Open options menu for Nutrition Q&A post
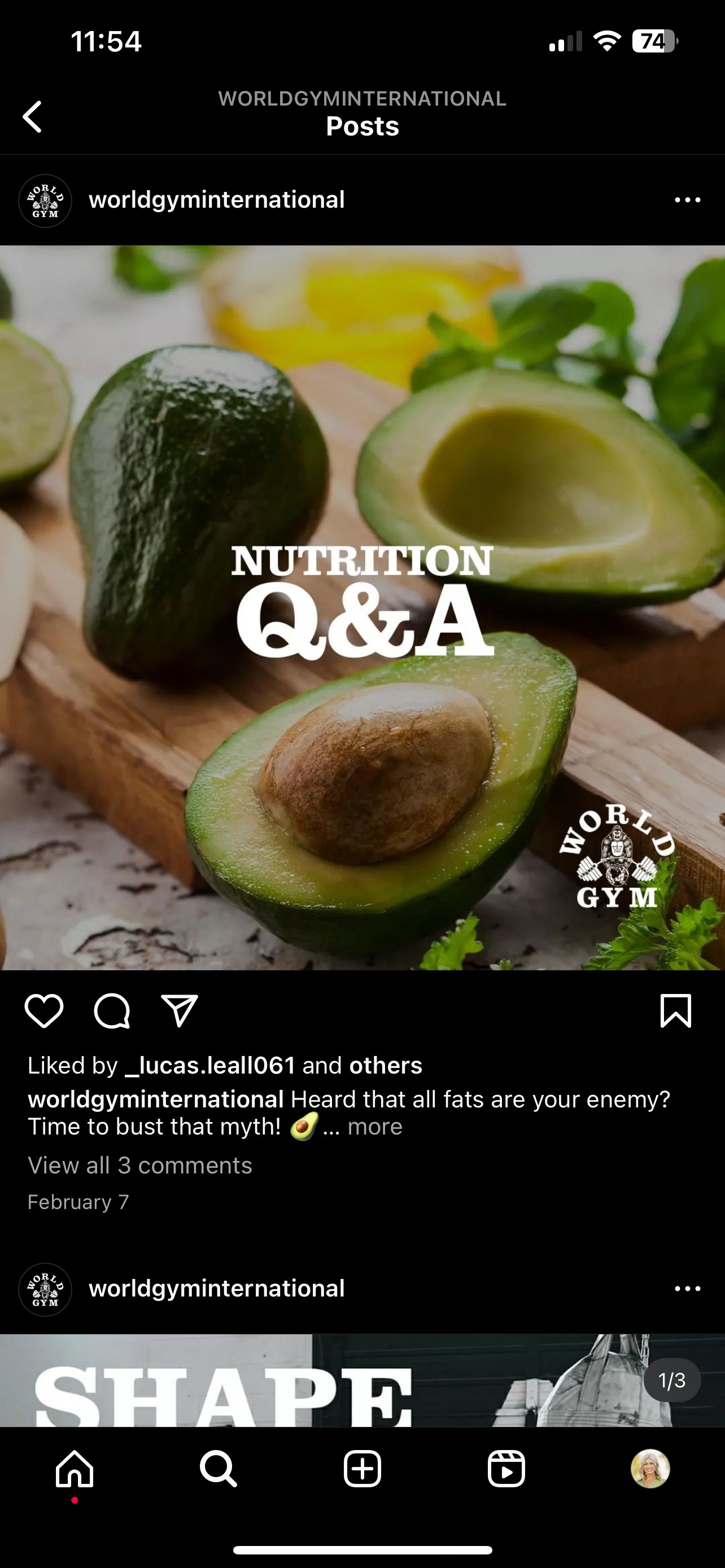 pyautogui.click(x=687, y=200)
